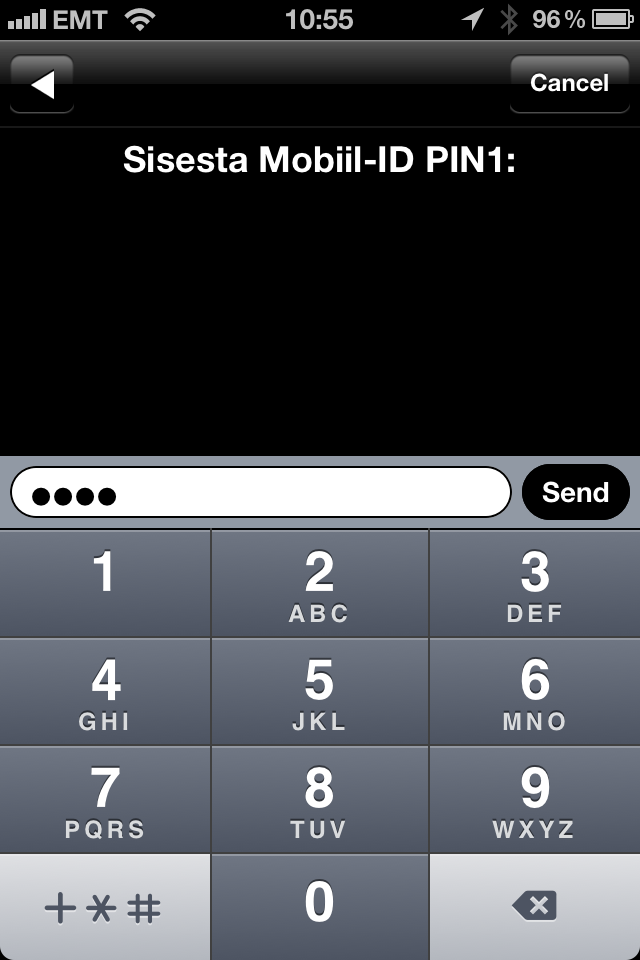This screenshot has height=960, width=640.
Task: Open the +*# symbols key
Action: coord(105,907)
